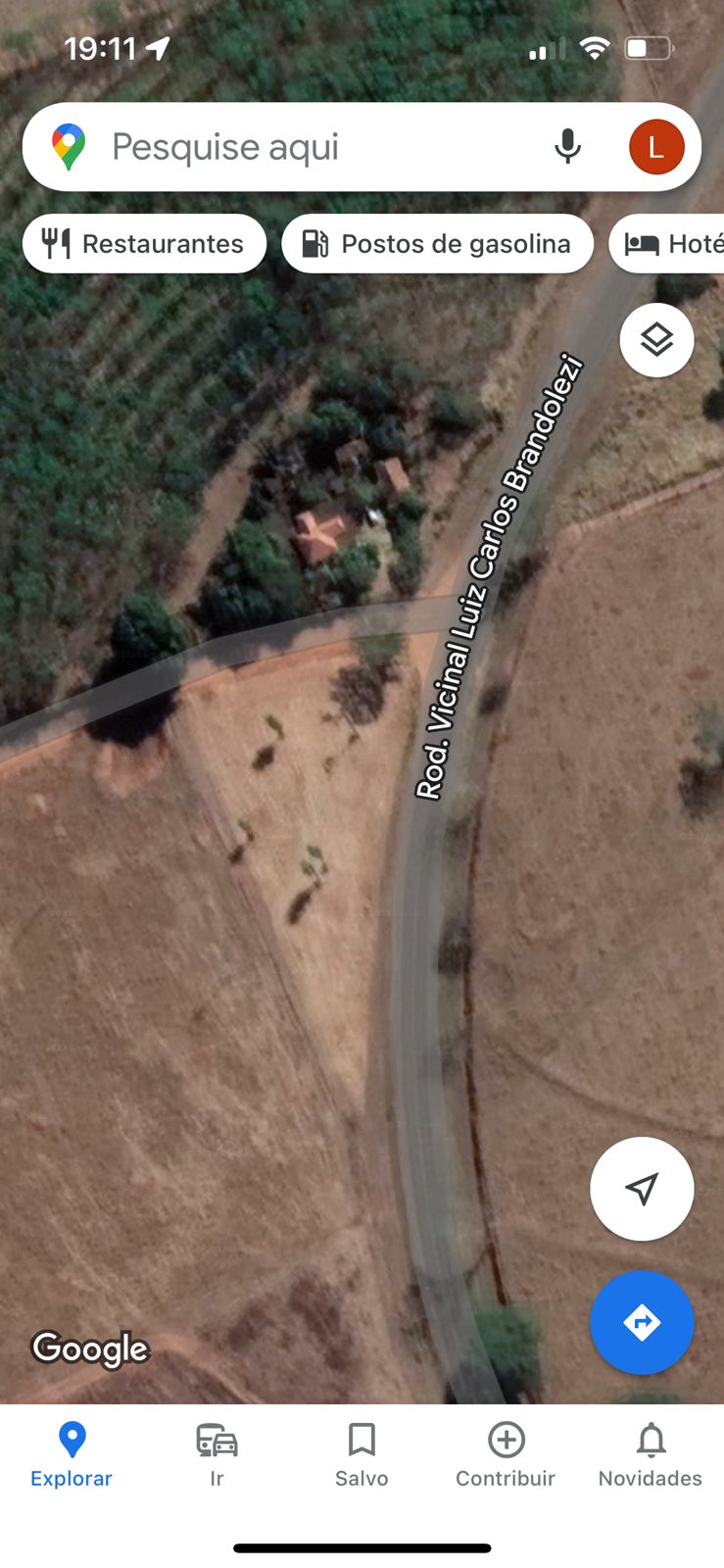The width and height of the screenshot is (724, 1568).
Task: Switch to the Explorar tab
Action: pyautogui.click(x=72, y=1455)
